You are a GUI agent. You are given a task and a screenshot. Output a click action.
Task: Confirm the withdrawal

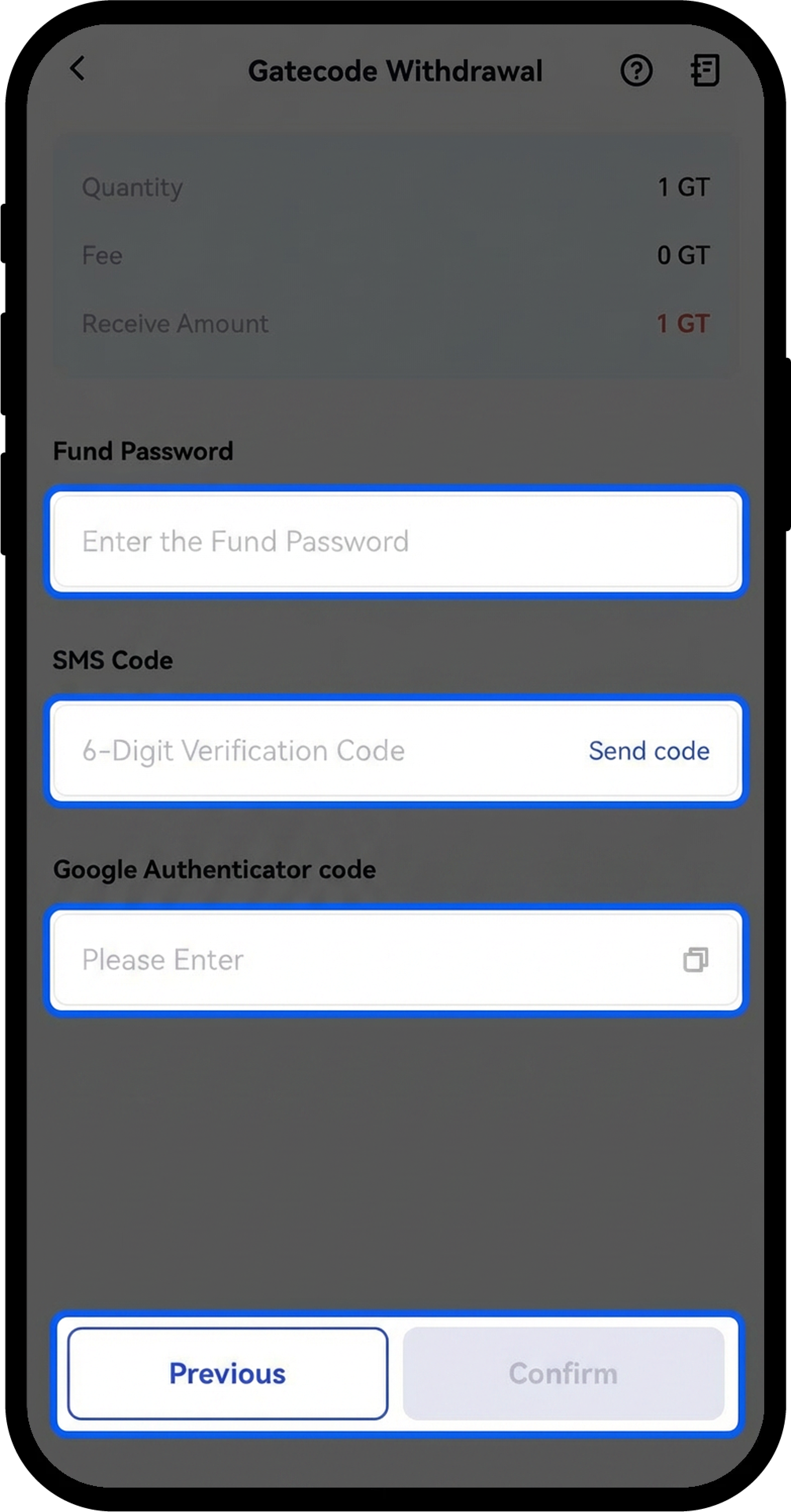click(x=563, y=1373)
